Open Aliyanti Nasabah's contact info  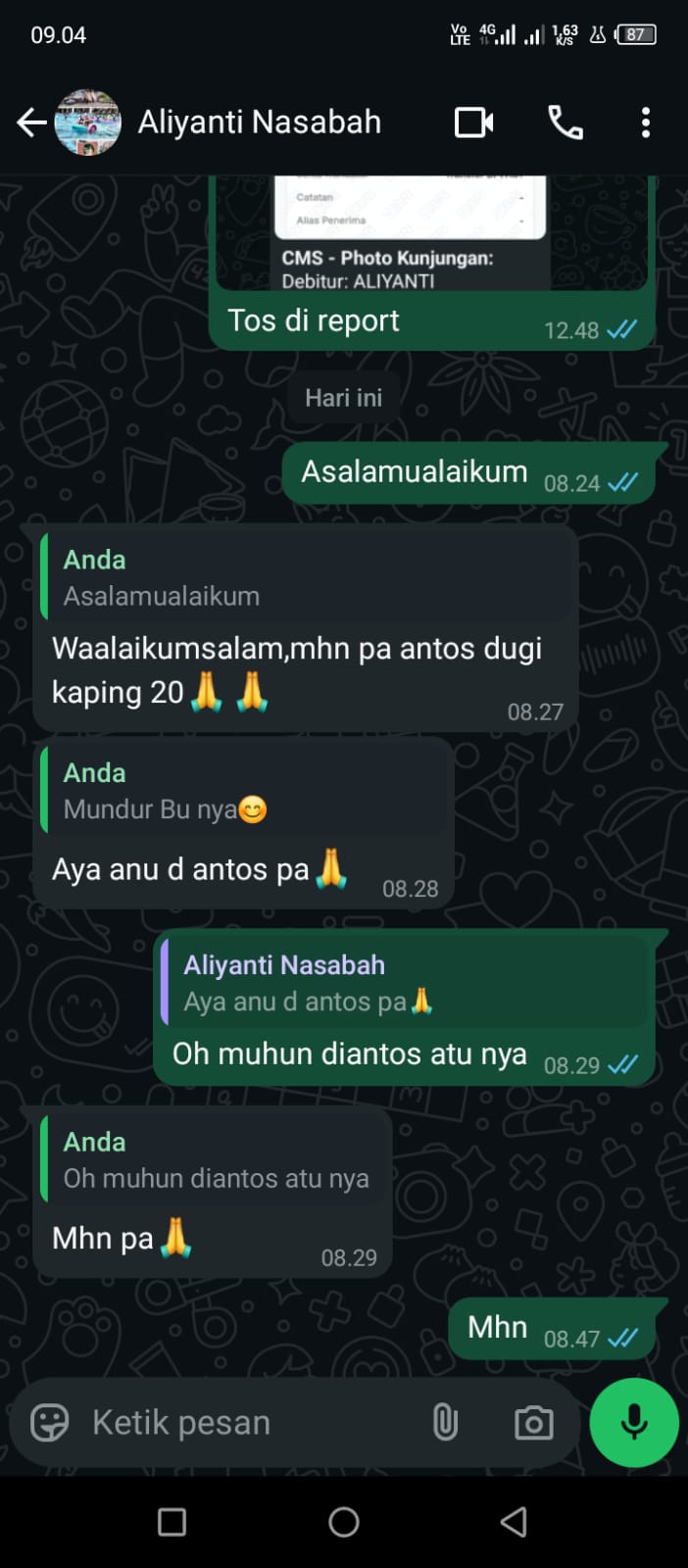click(259, 122)
